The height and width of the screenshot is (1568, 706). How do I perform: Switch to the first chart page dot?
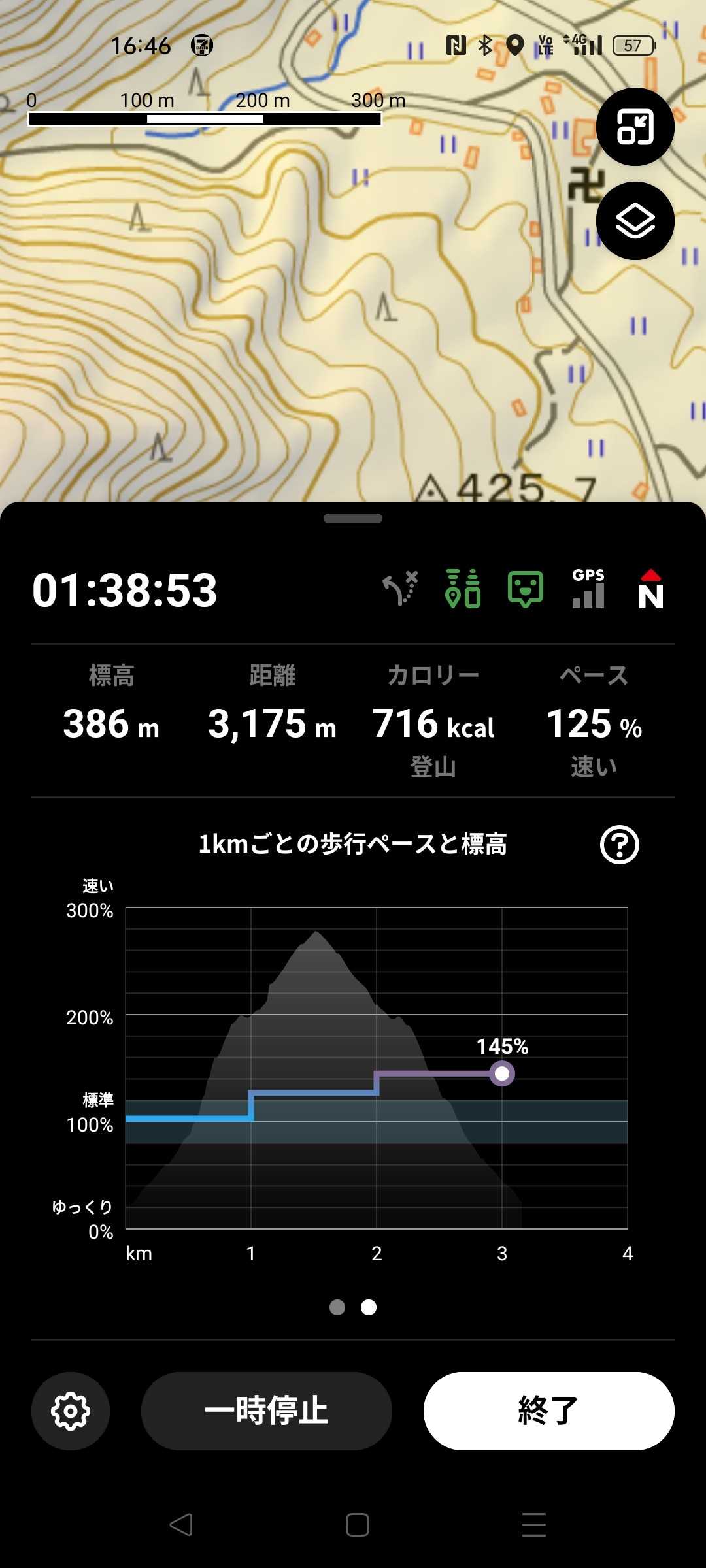click(337, 1307)
